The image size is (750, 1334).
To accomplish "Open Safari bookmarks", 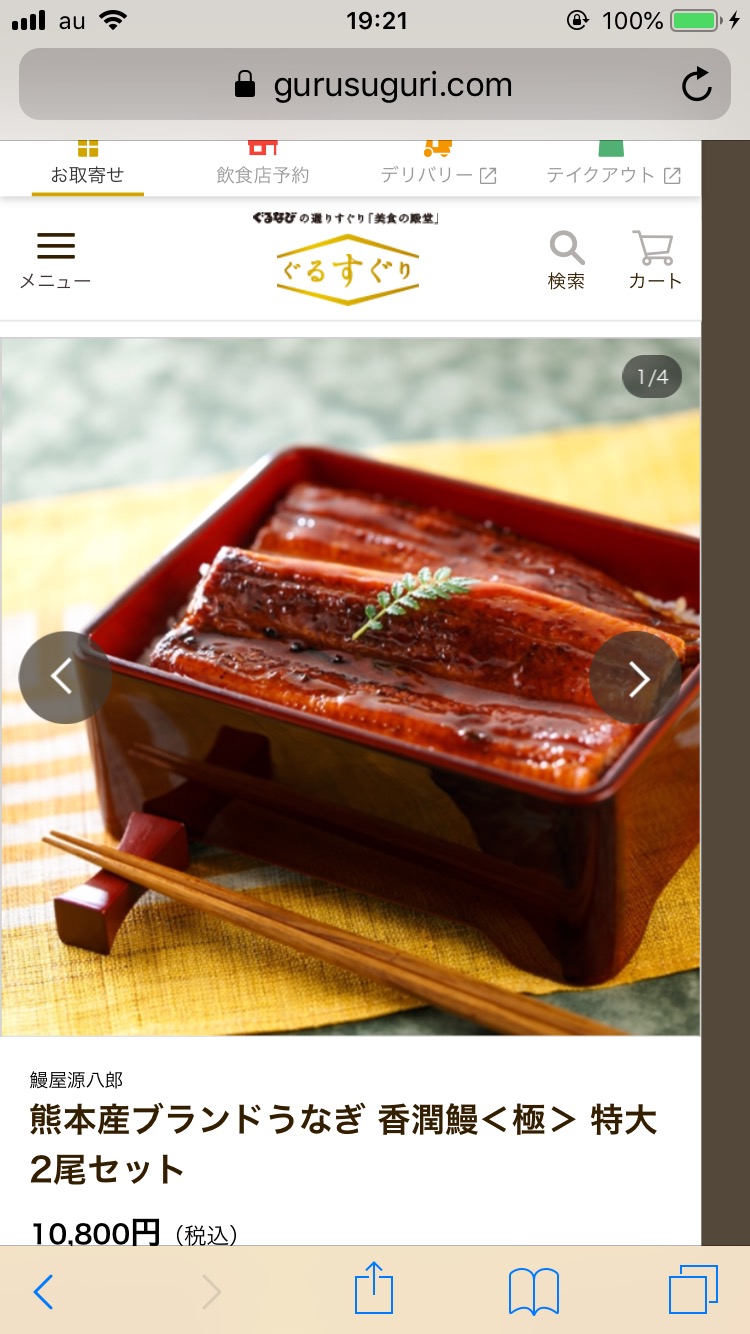I will (533, 1292).
